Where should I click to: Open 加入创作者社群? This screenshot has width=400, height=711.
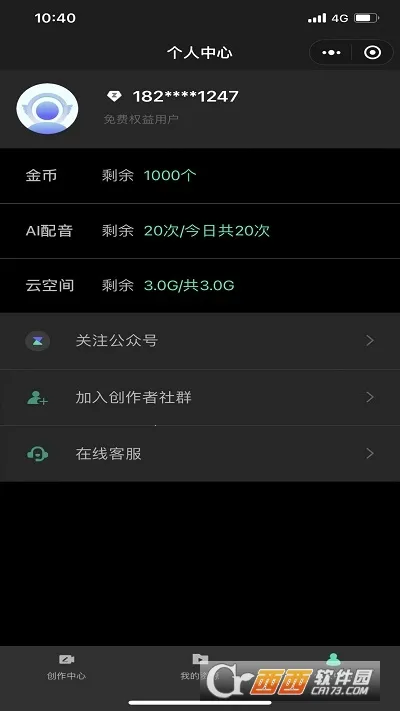(200, 398)
